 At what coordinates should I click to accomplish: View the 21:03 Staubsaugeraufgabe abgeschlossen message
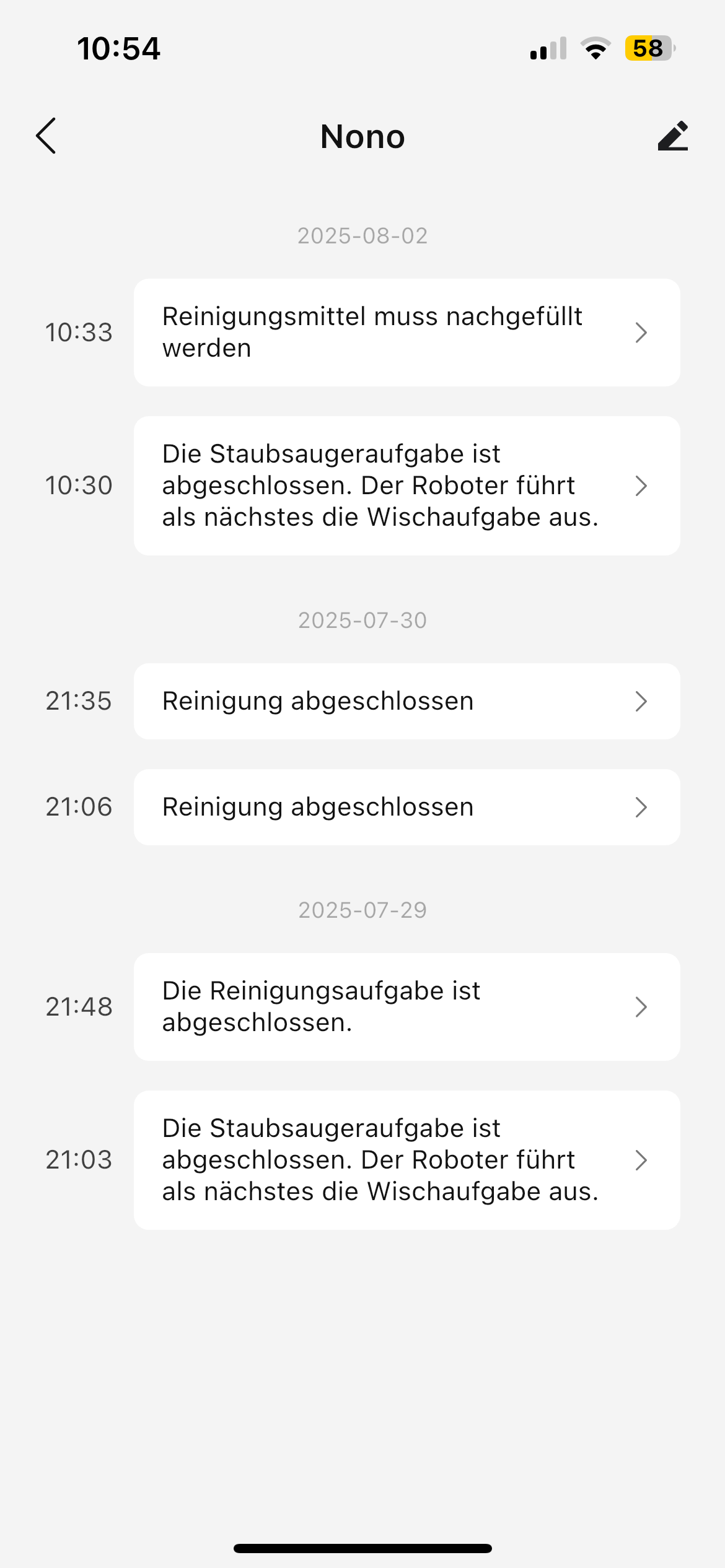pos(407,1160)
